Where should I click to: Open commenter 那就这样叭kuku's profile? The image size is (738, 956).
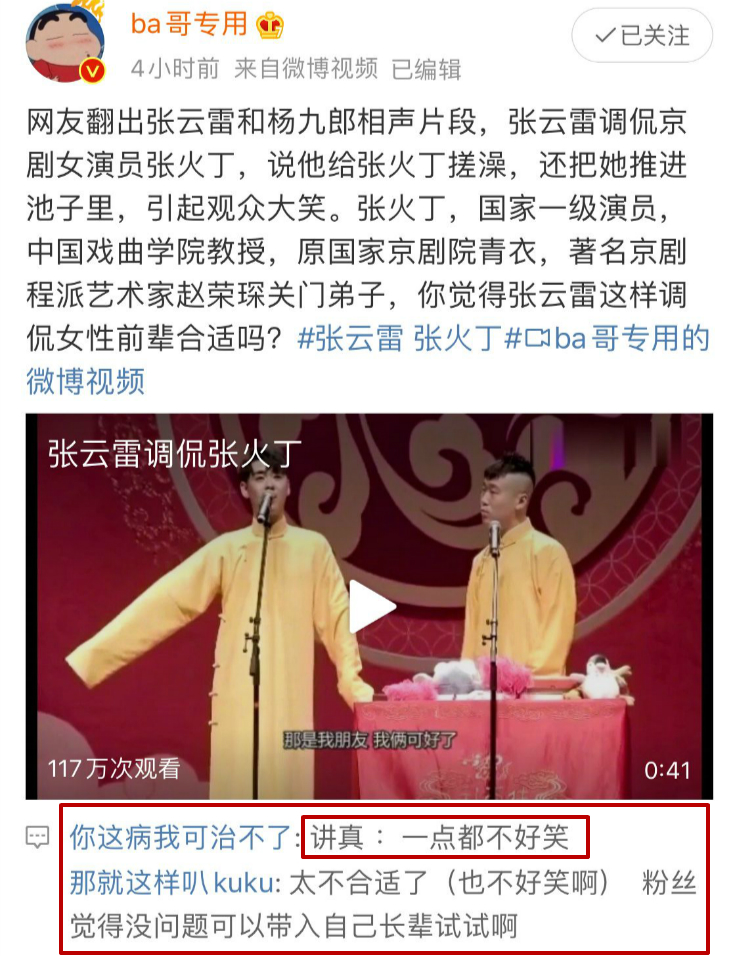coord(177,883)
